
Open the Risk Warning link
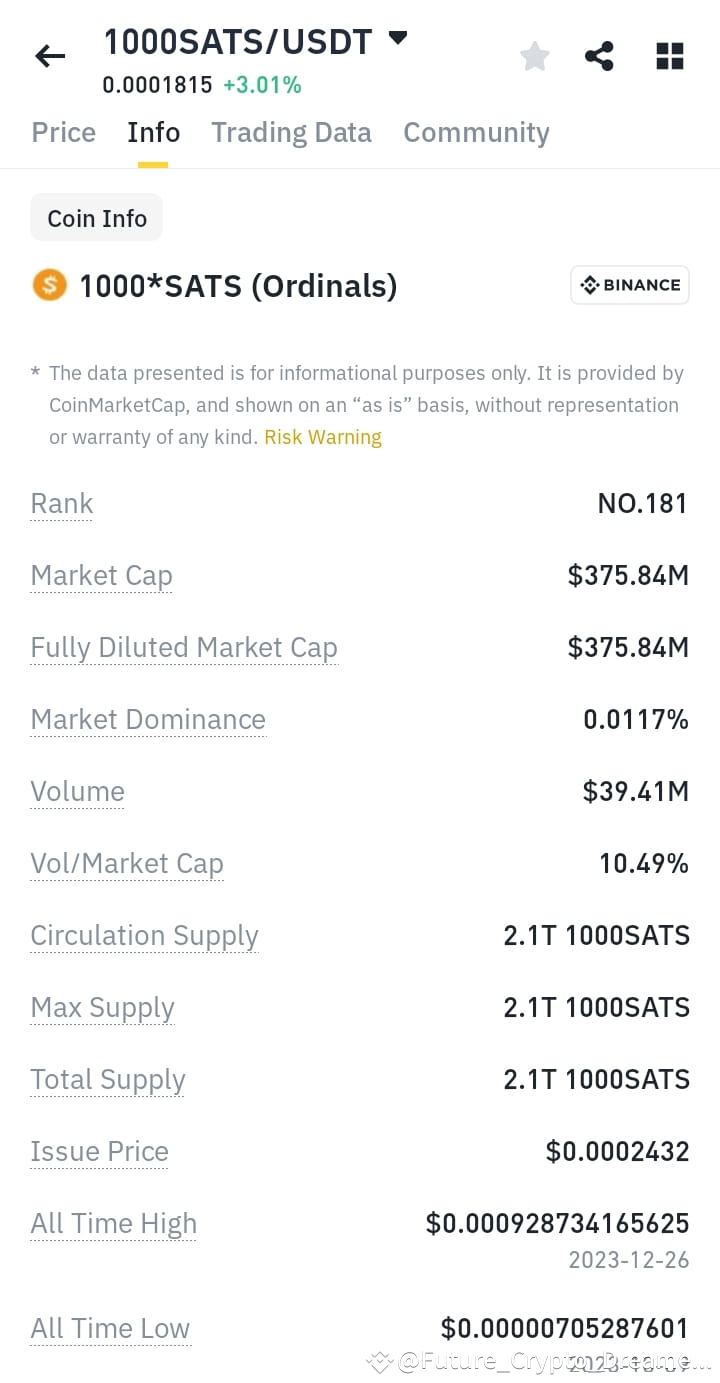(323, 436)
